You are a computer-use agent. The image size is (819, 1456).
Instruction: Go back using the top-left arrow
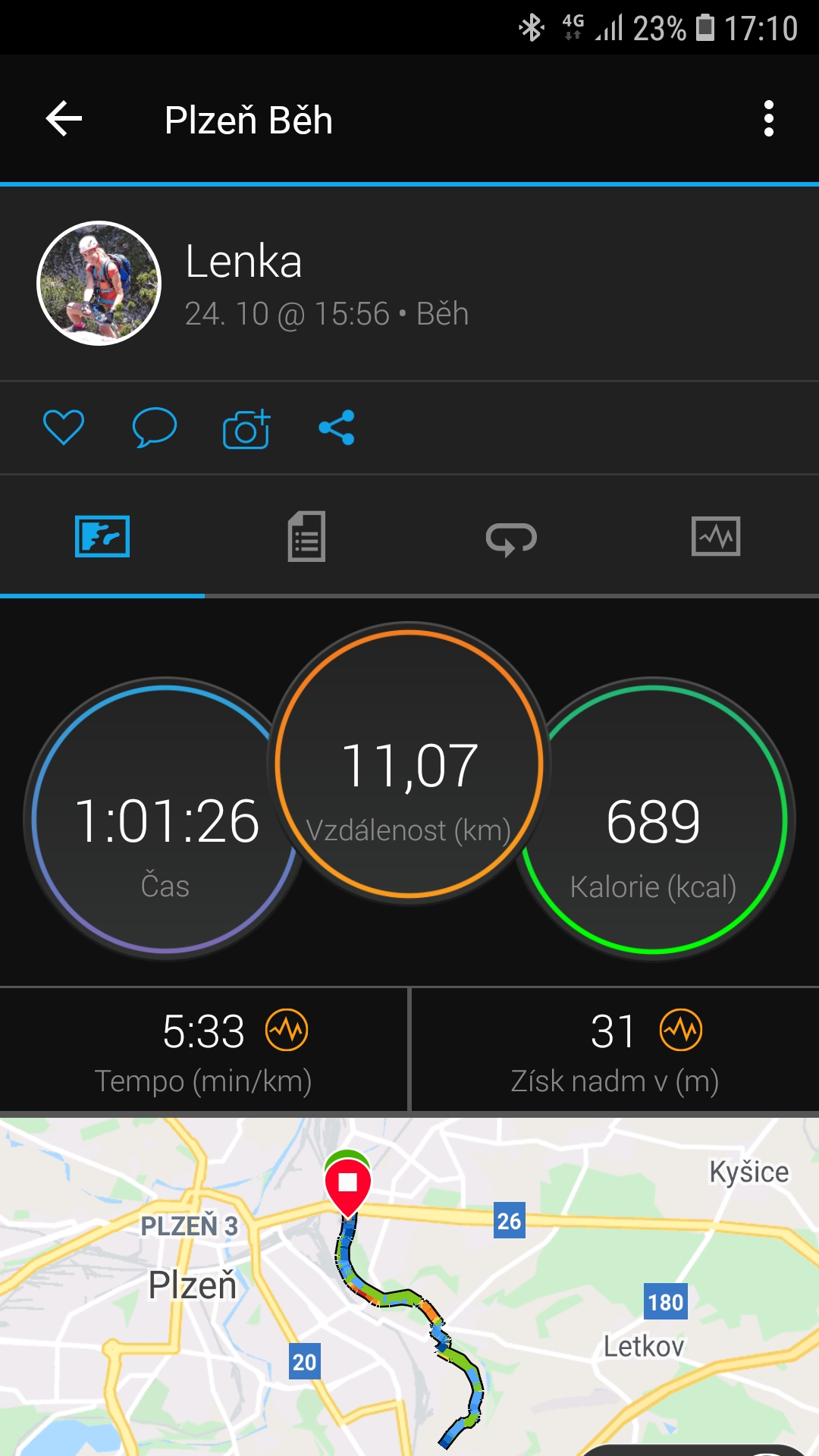coord(64,119)
